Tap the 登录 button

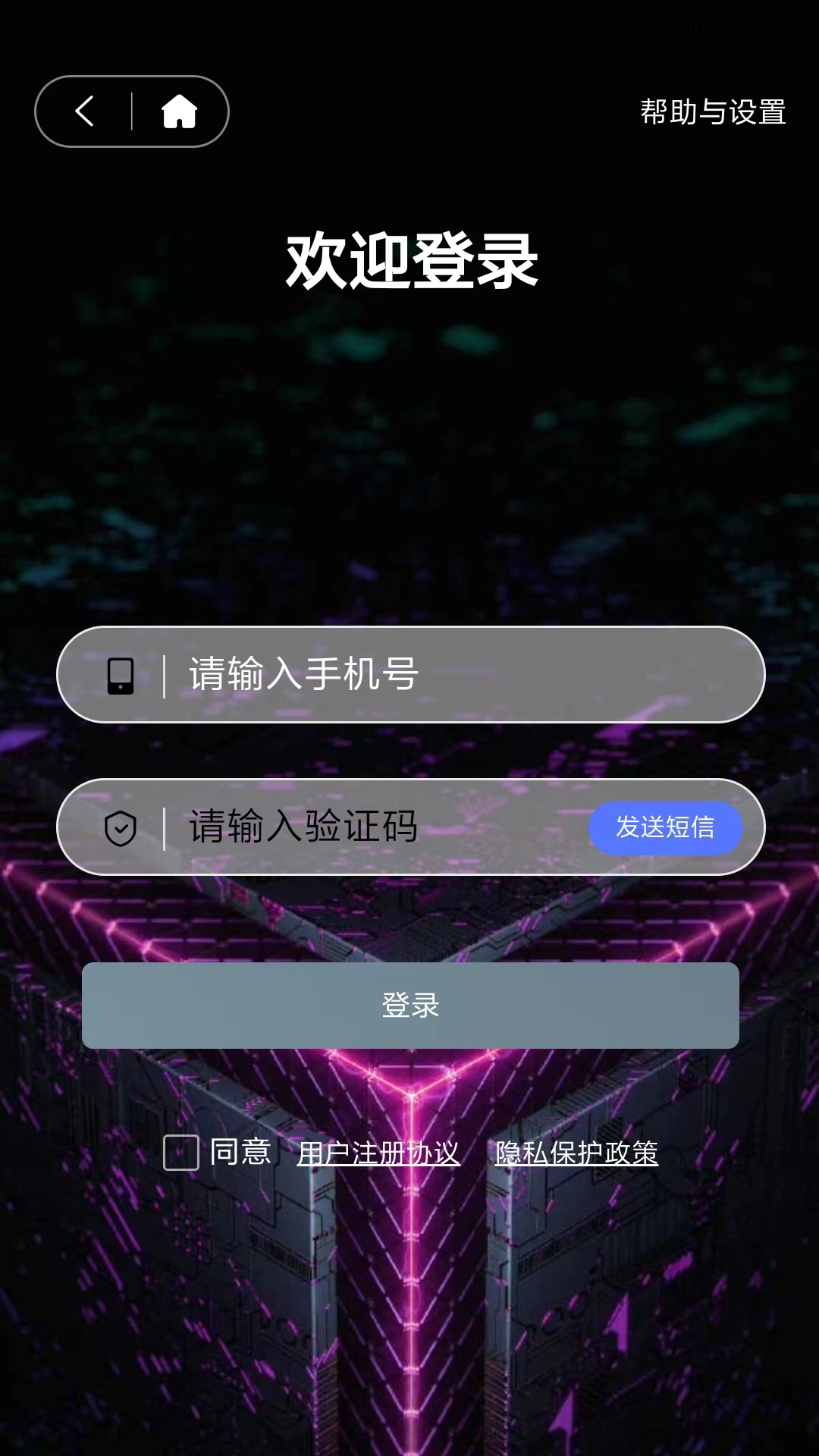point(410,1006)
